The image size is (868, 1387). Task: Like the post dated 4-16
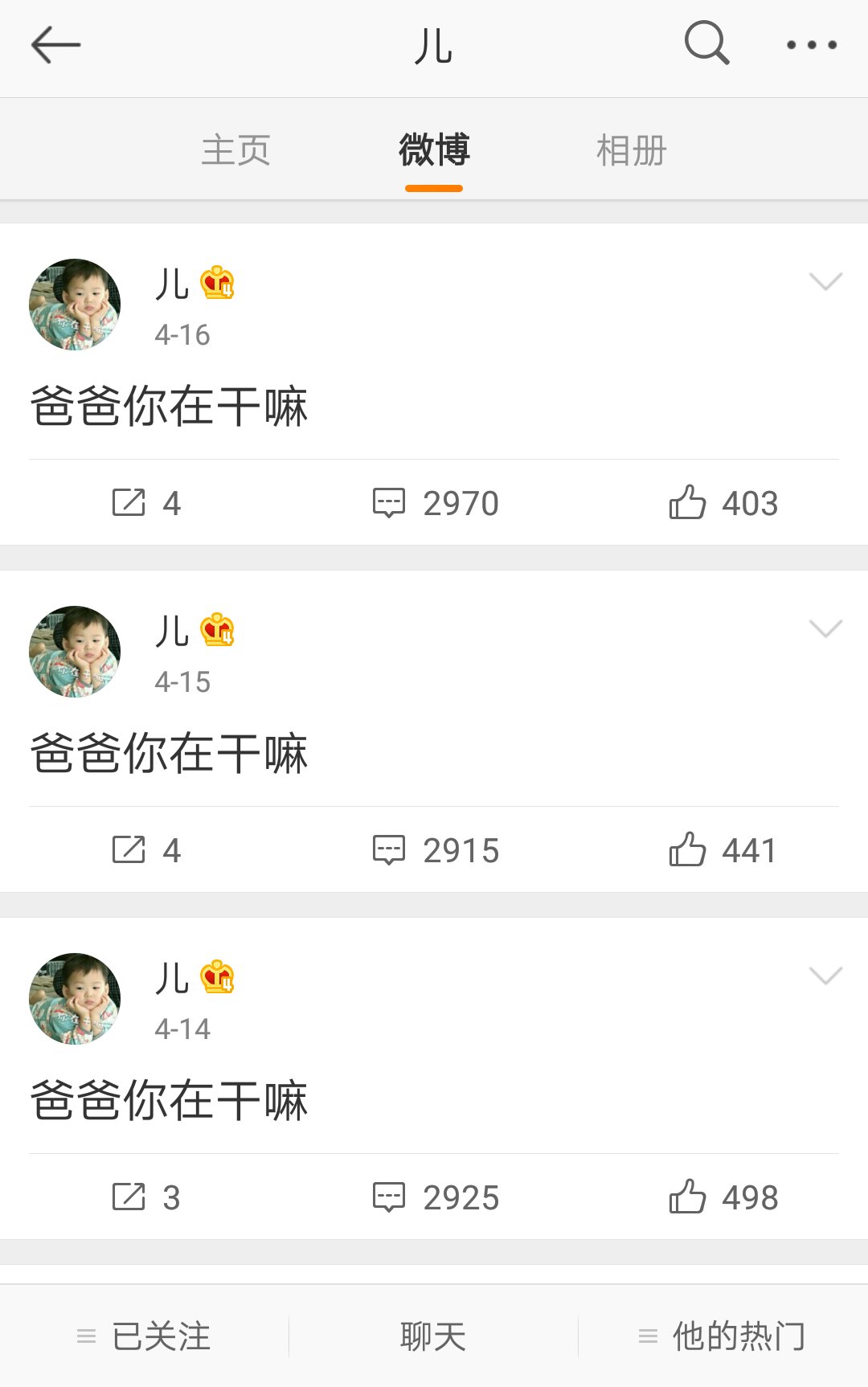coord(723,503)
